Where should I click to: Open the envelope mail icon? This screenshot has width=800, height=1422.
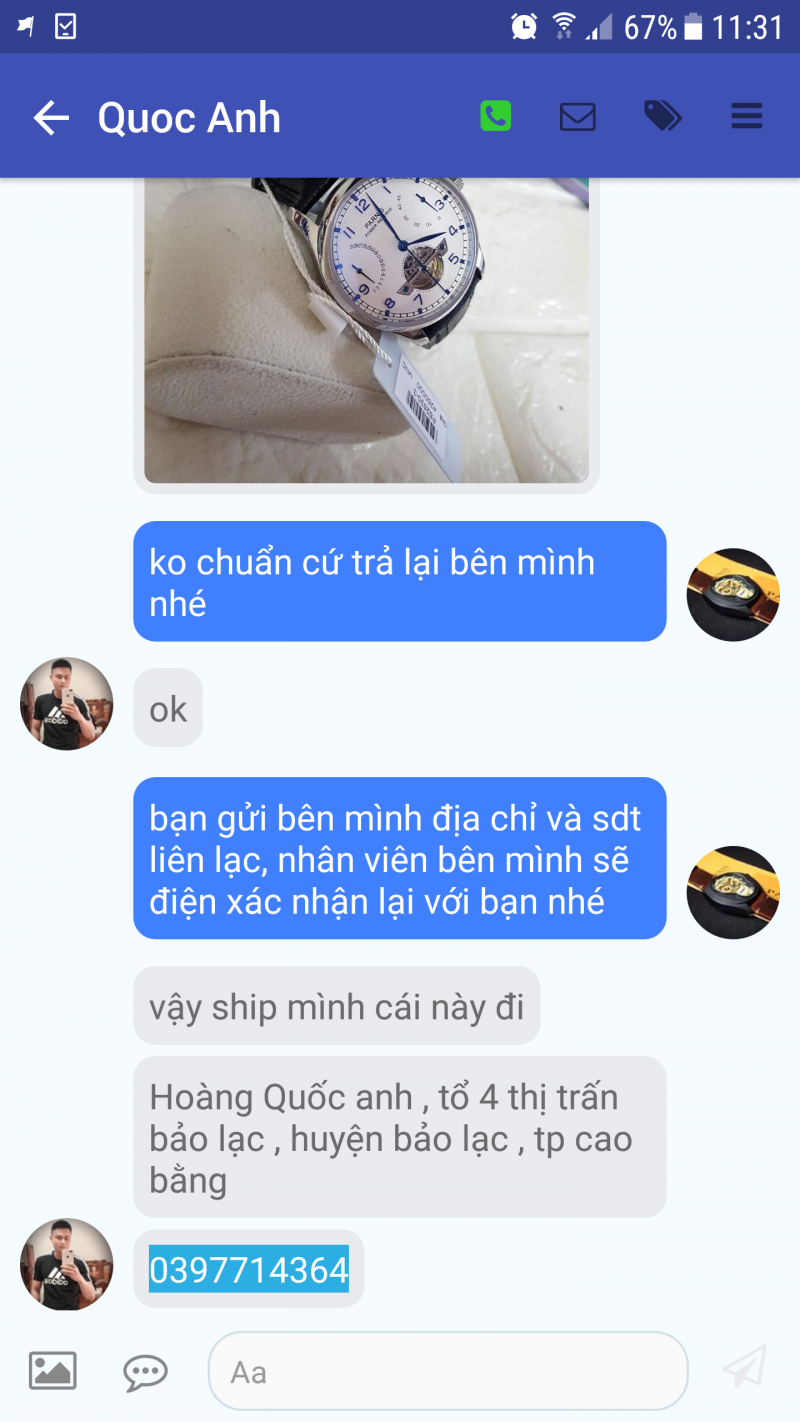[577, 117]
